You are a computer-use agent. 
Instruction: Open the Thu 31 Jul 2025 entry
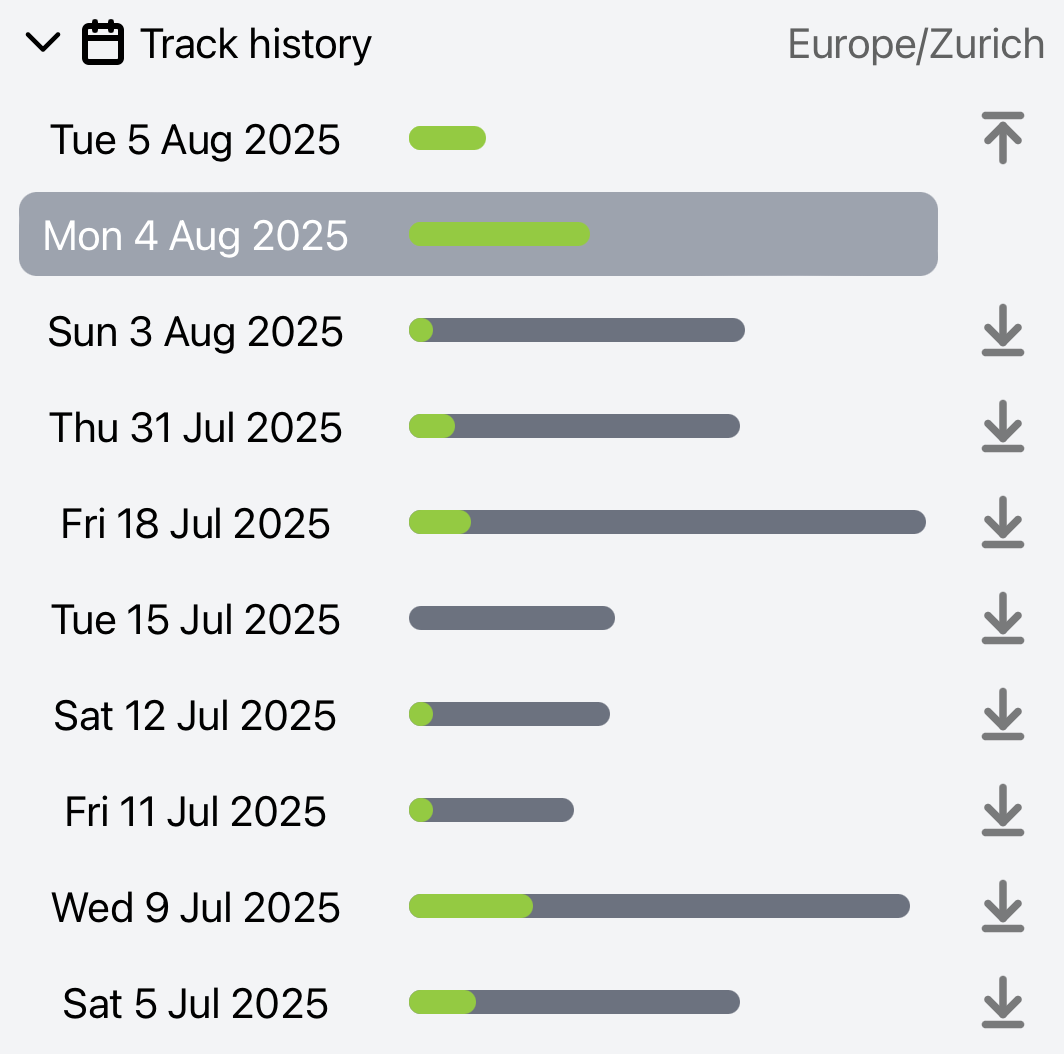[x=196, y=428]
